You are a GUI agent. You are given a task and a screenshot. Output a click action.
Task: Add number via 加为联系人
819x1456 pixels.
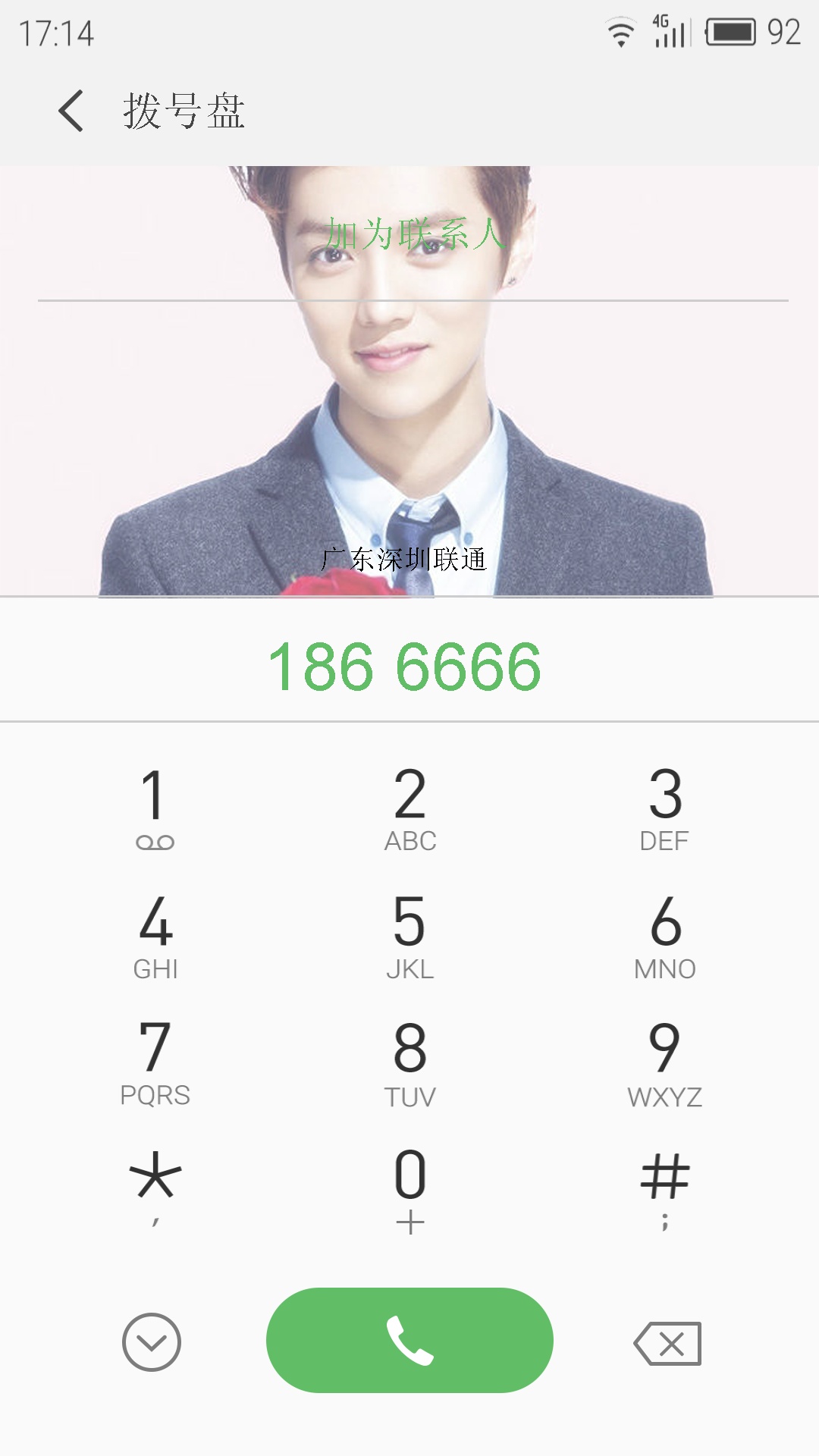click(414, 234)
